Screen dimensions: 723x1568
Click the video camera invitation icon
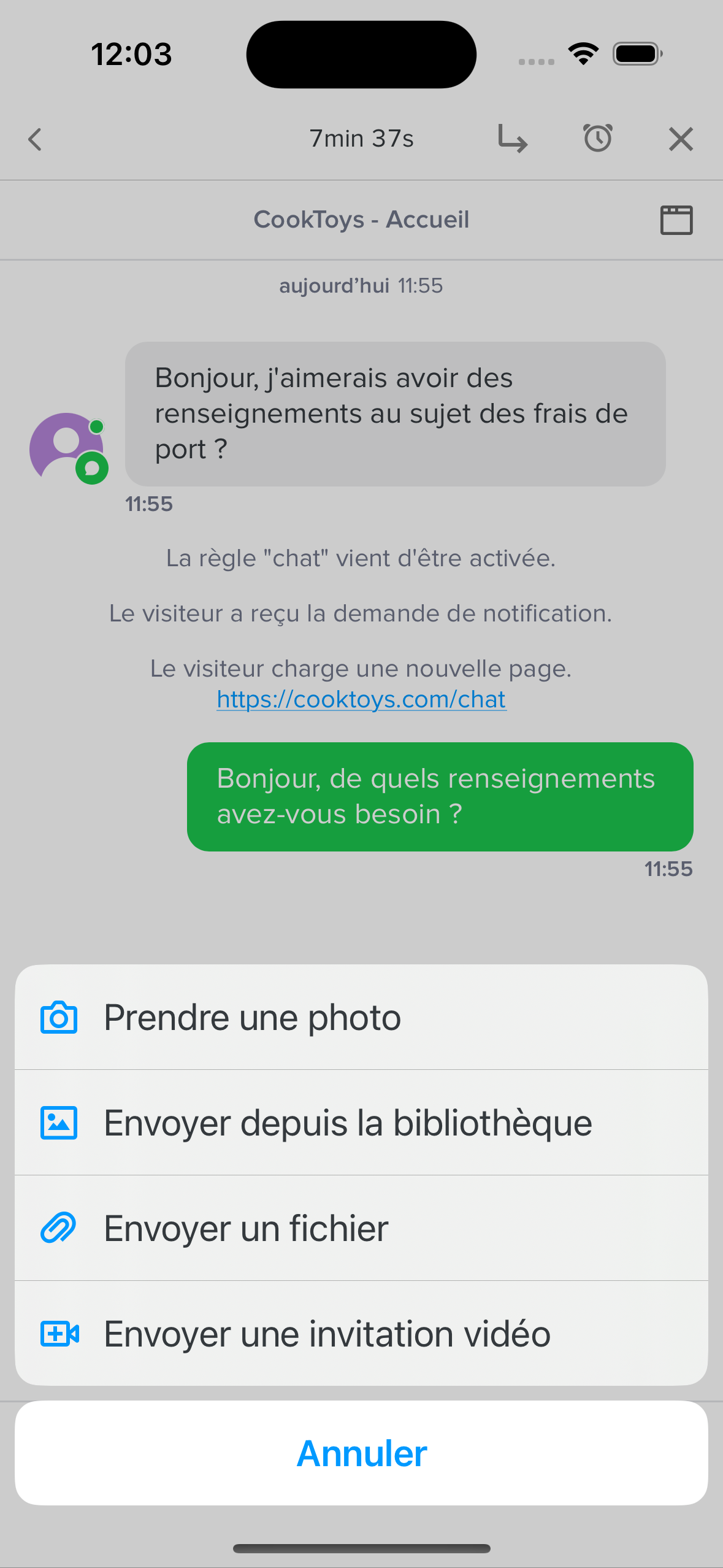(x=58, y=1333)
